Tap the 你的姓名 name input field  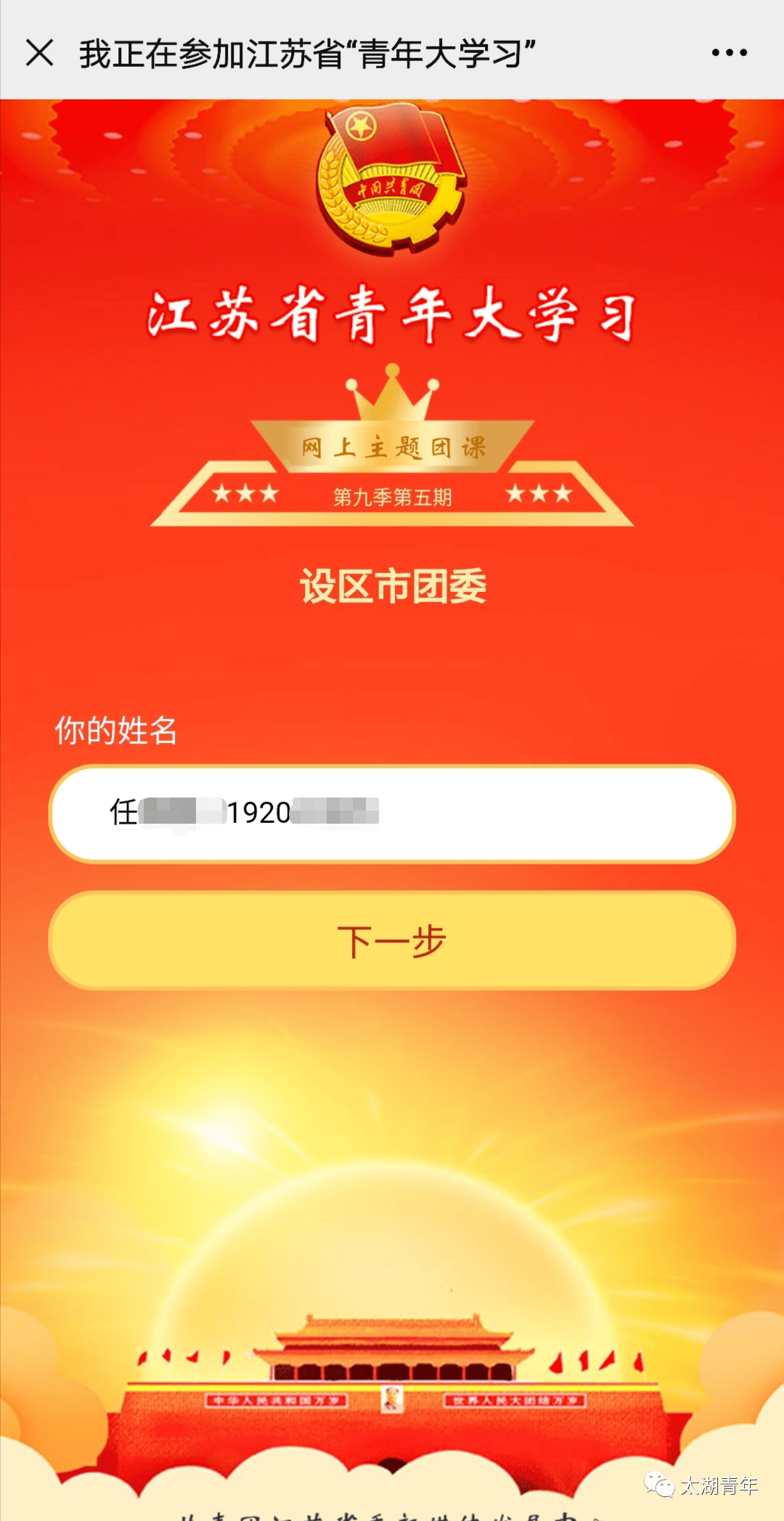click(x=392, y=814)
